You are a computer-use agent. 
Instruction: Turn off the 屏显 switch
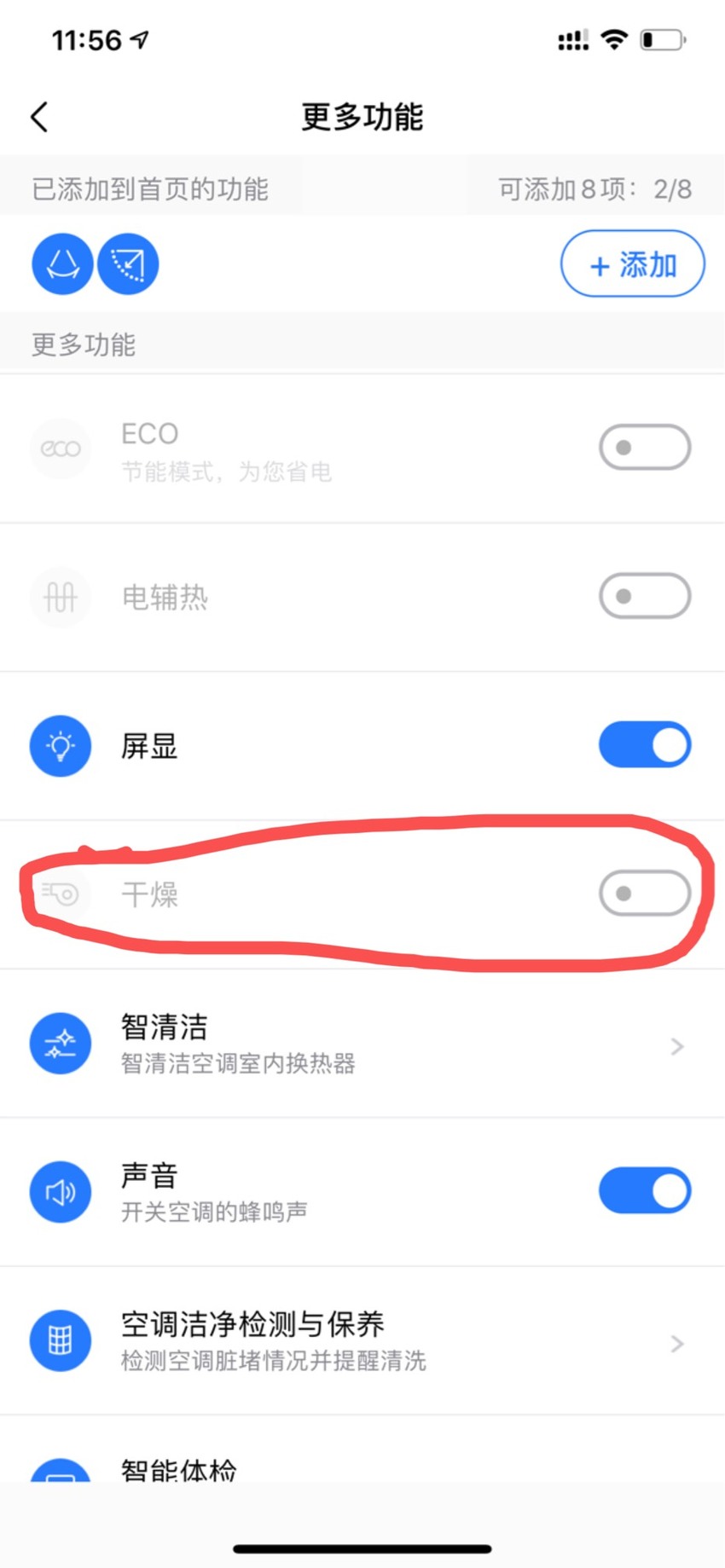coord(645,745)
